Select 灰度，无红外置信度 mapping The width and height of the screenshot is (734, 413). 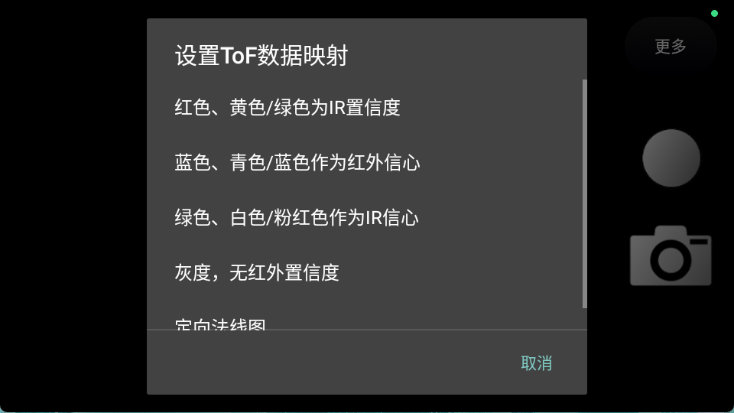257,272
